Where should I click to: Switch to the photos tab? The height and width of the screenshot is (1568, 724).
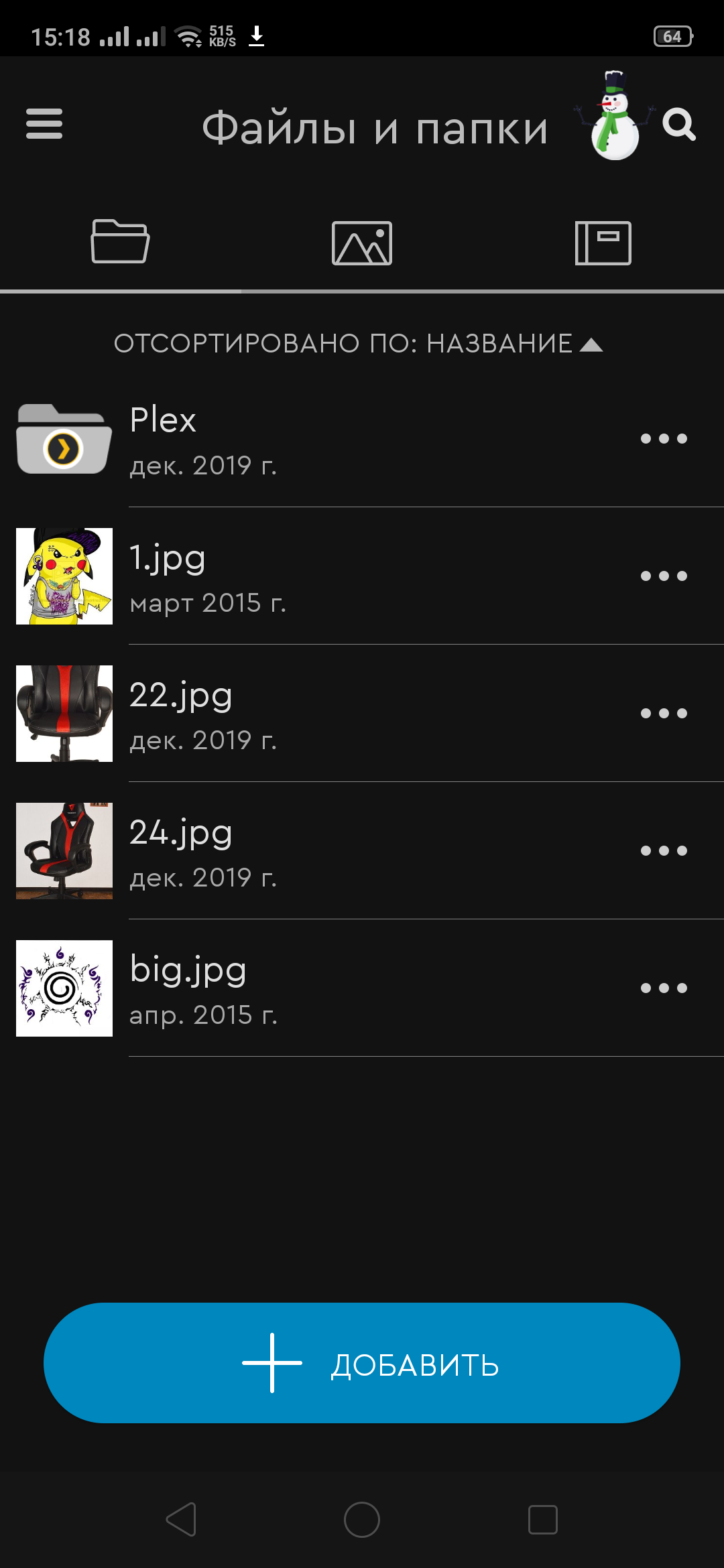pos(362,243)
